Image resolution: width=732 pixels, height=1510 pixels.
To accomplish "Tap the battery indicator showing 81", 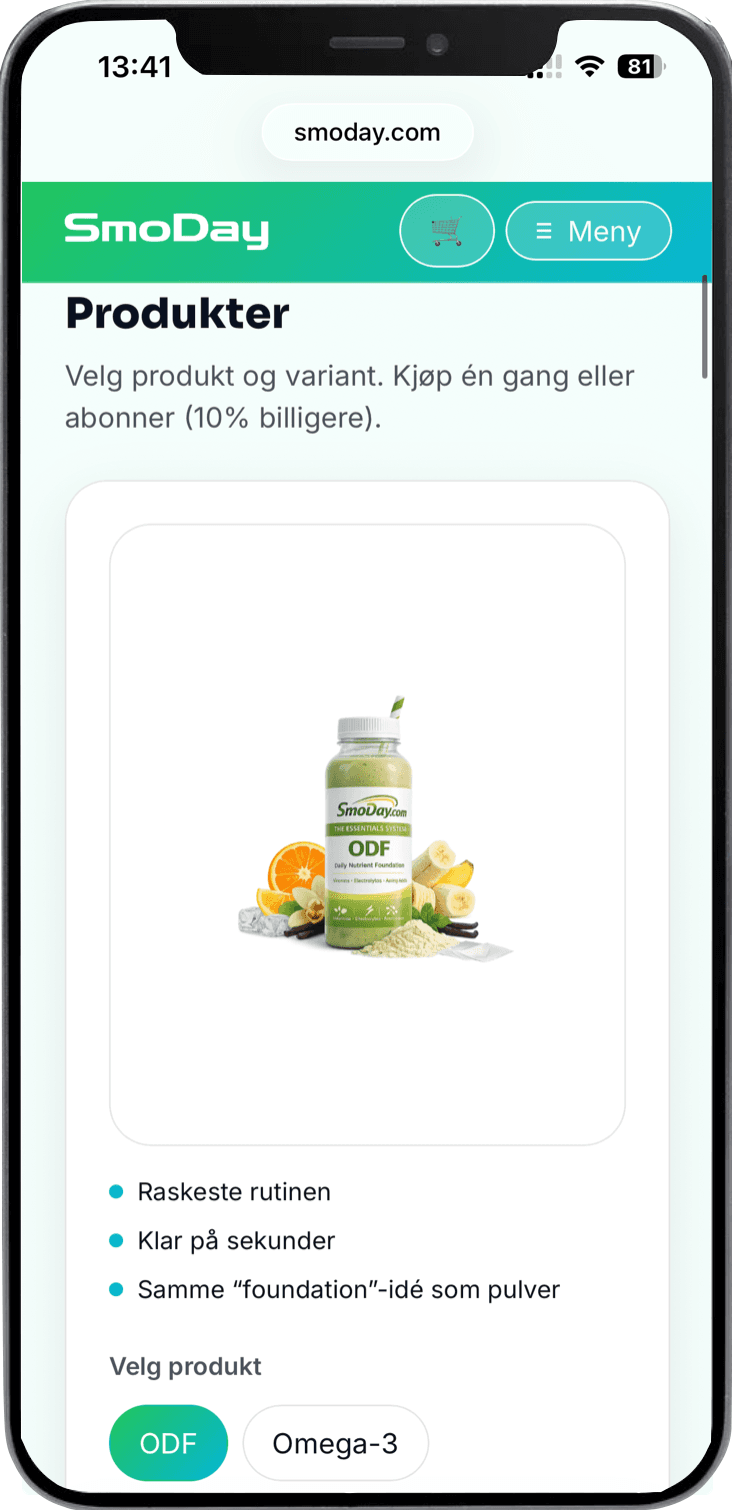I will (x=640, y=66).
